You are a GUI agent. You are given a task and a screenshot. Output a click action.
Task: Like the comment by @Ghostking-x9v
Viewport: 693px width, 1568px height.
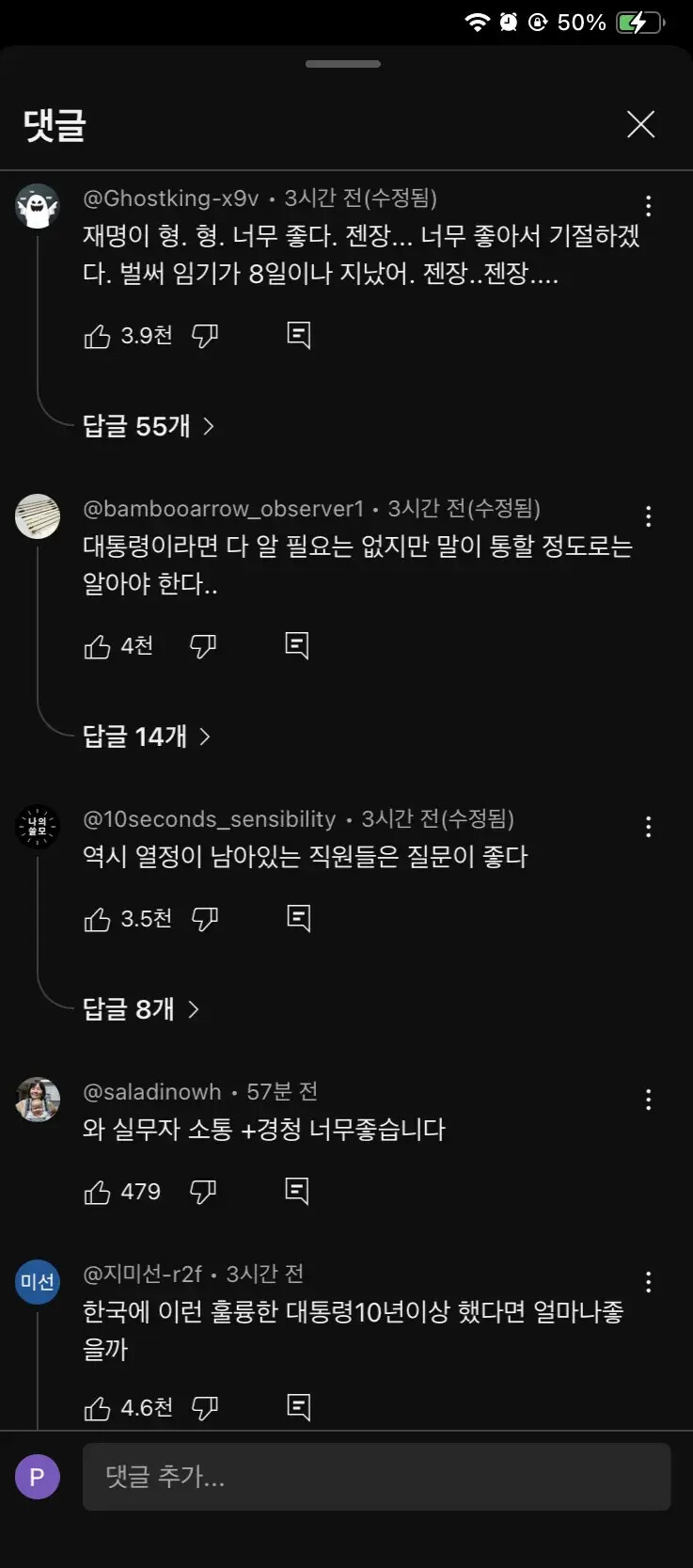[x=98, y=336]
